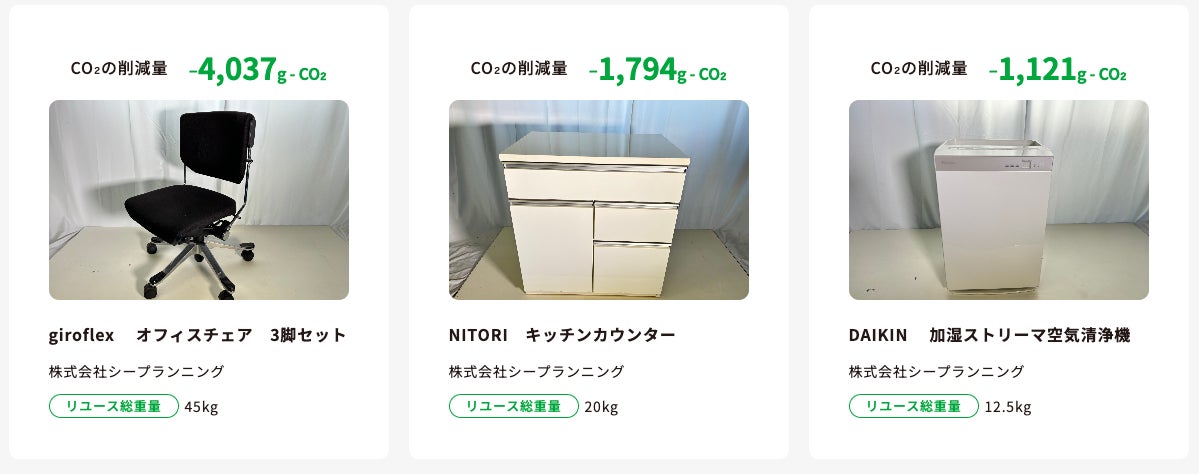The height and width of the screenshot is (474, 1199).
Task: Open the DAIKIN air purifier card
Action: coord(998,200)
